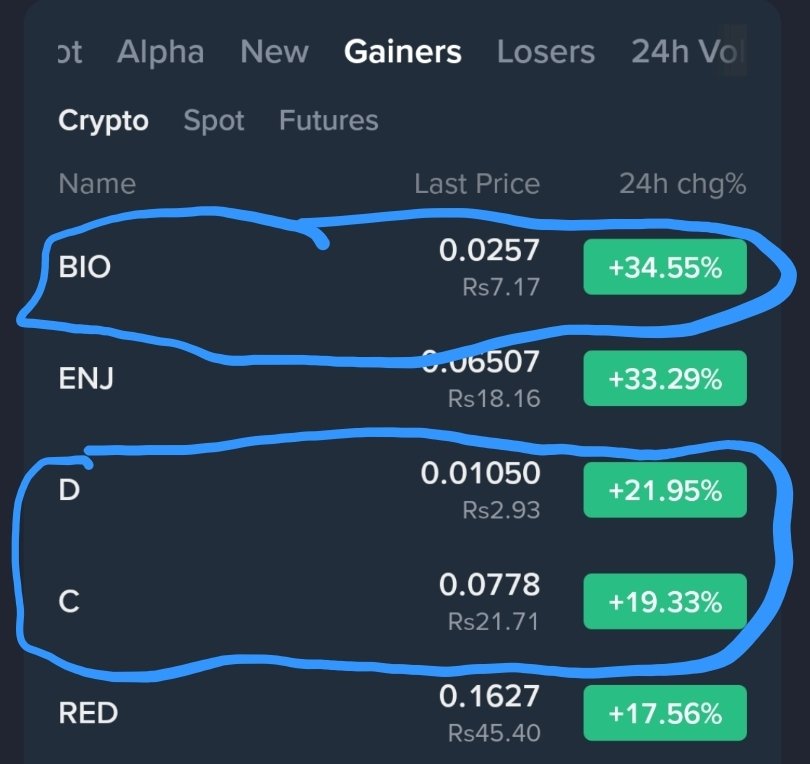Screen dimensions: 810x764
Task: Switch to the Alpha tab
Action: 160,52
